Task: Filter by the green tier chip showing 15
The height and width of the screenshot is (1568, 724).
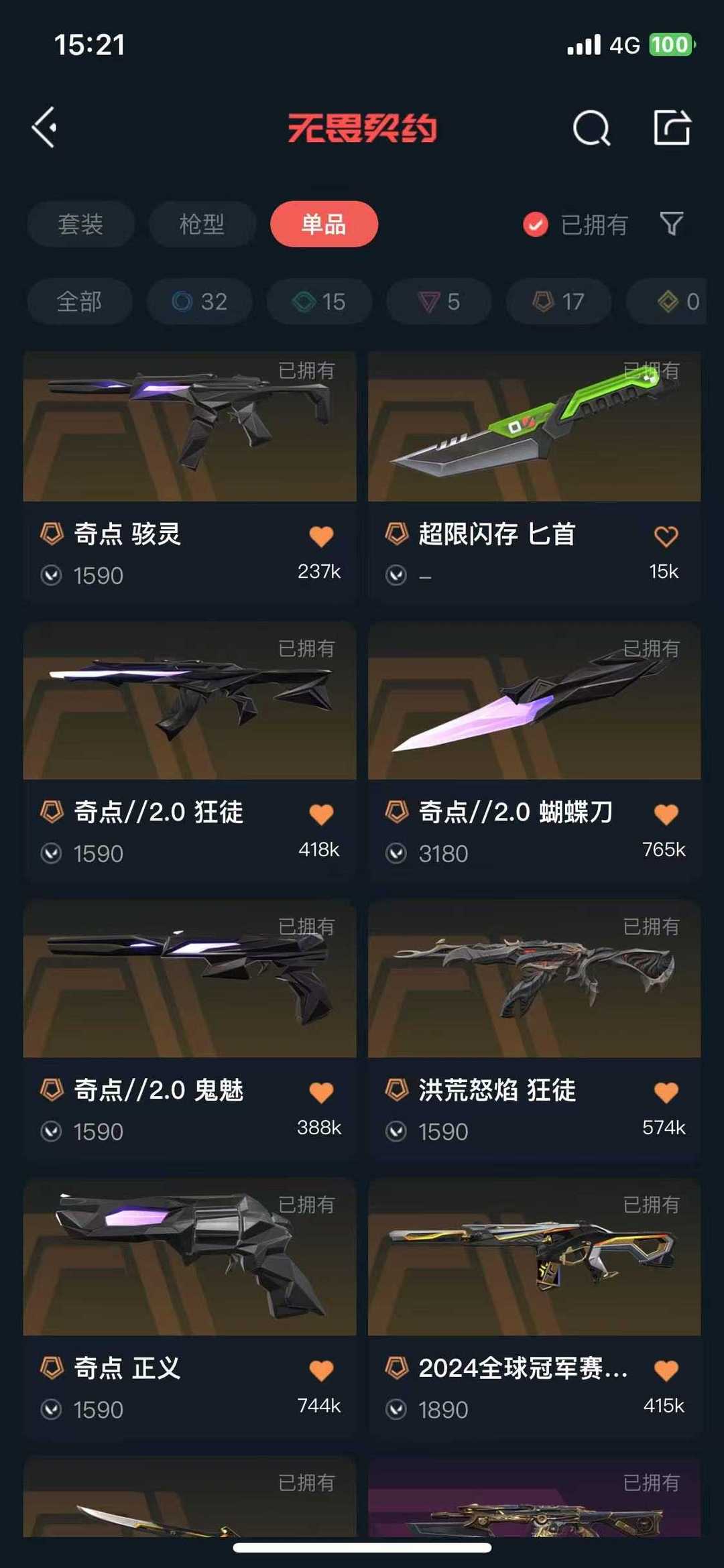Action: click(x=319, y=302)
